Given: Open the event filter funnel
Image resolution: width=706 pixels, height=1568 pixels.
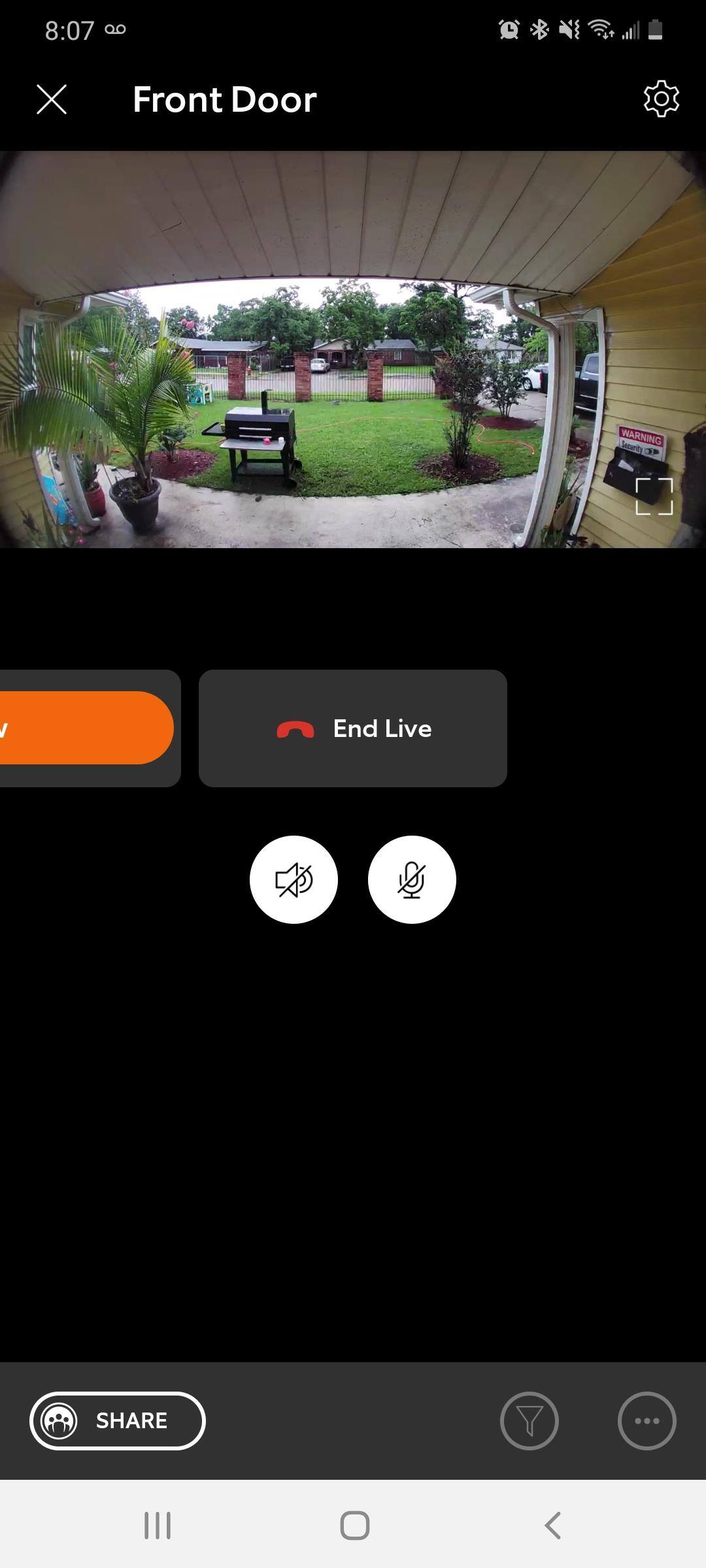Looking at the screenshot, I should coord(529,1420).
